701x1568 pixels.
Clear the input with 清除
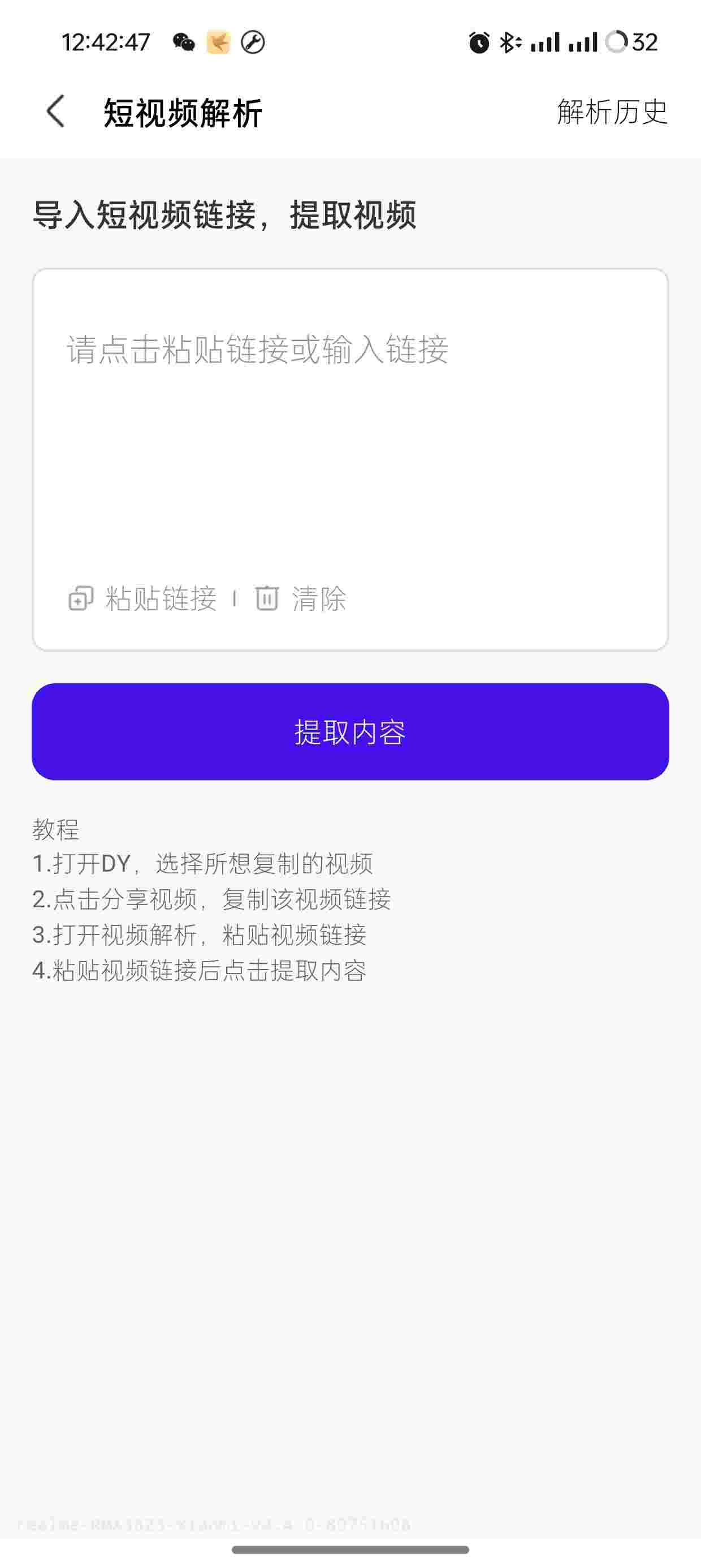point(302,598)
